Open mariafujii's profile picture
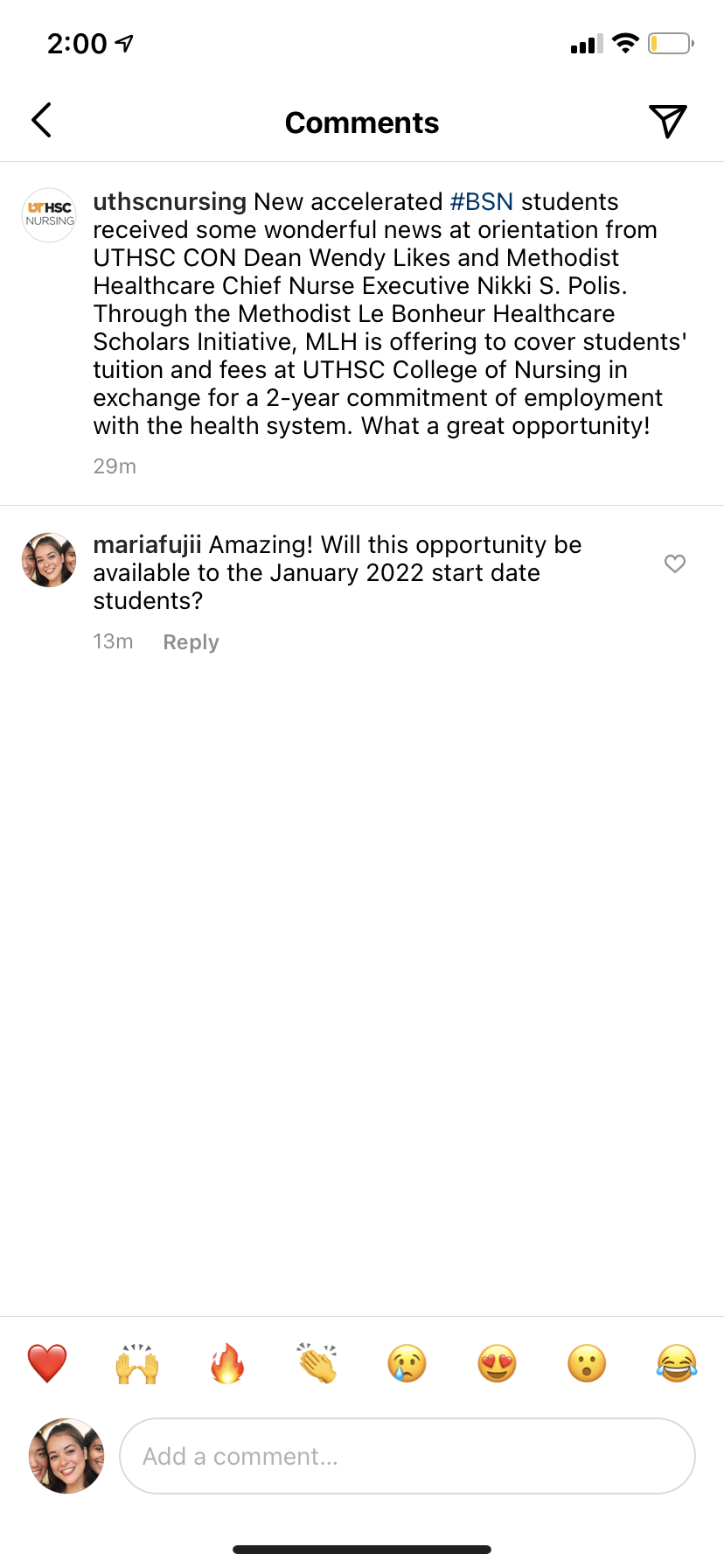The width and height of the screenshot is (724, 1568). click(49, 560)
